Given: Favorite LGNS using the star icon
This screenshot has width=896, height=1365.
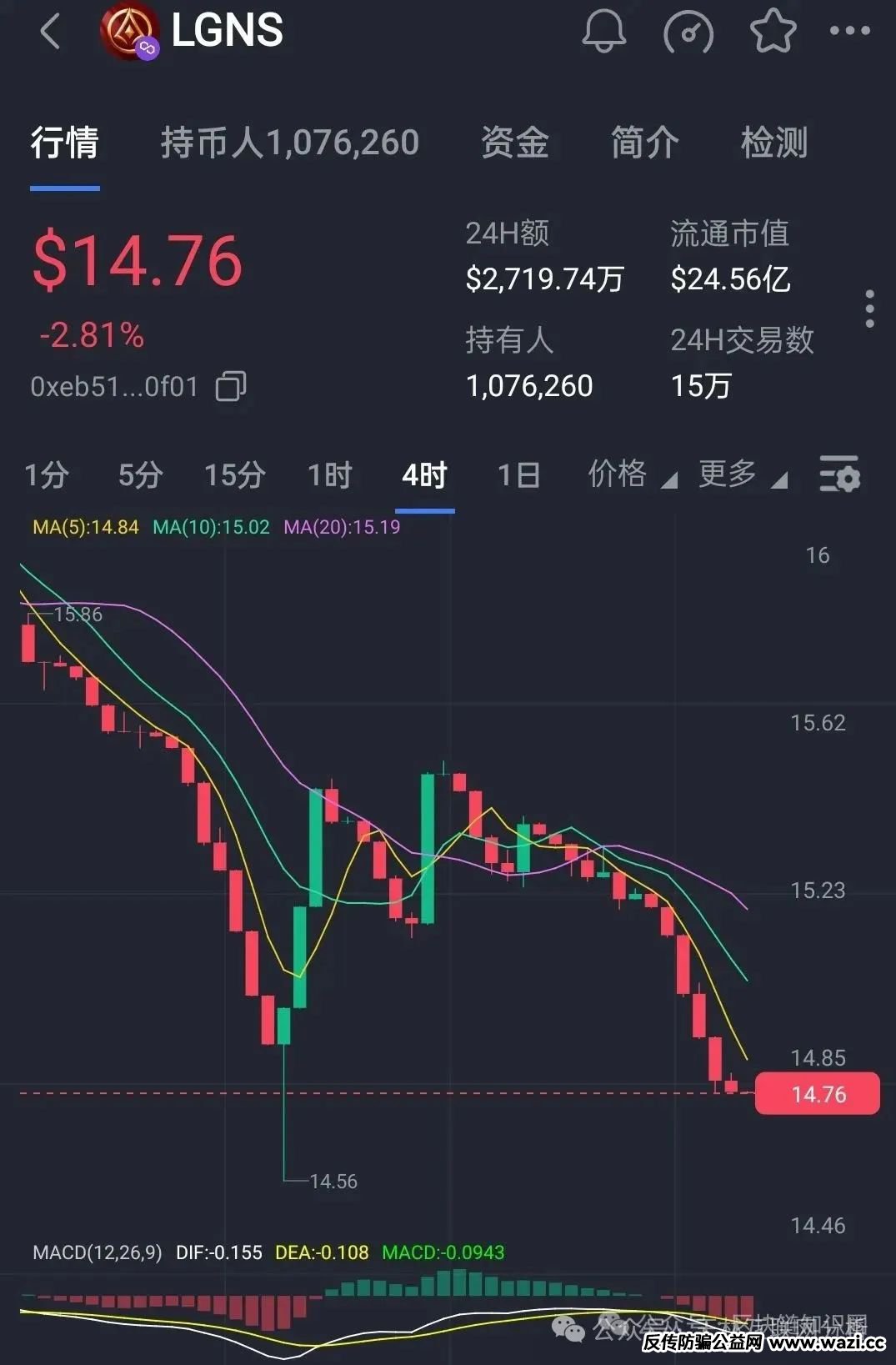Looking at the screenshot, I should pyautogui.click(x=771, y=32).
